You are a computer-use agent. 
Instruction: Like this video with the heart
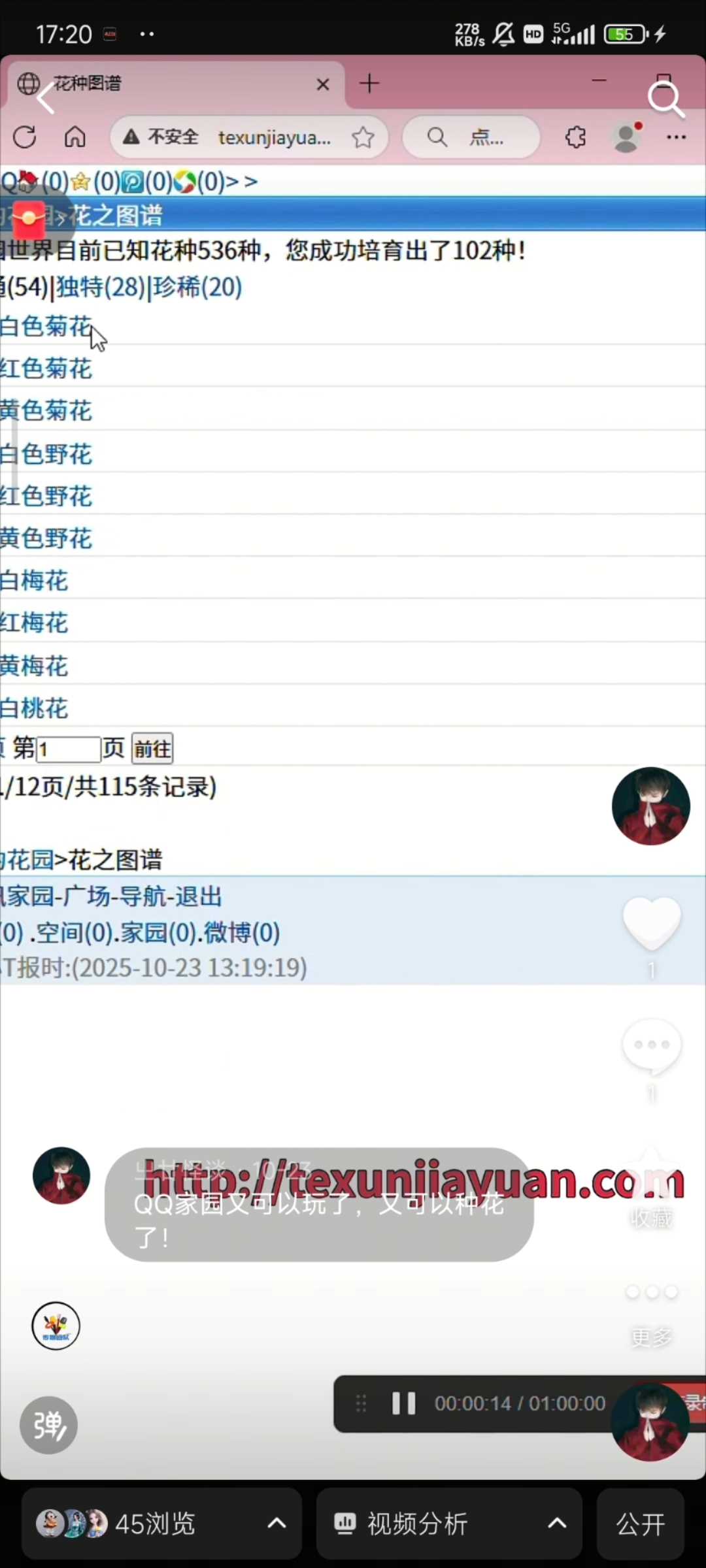[651, 923]
